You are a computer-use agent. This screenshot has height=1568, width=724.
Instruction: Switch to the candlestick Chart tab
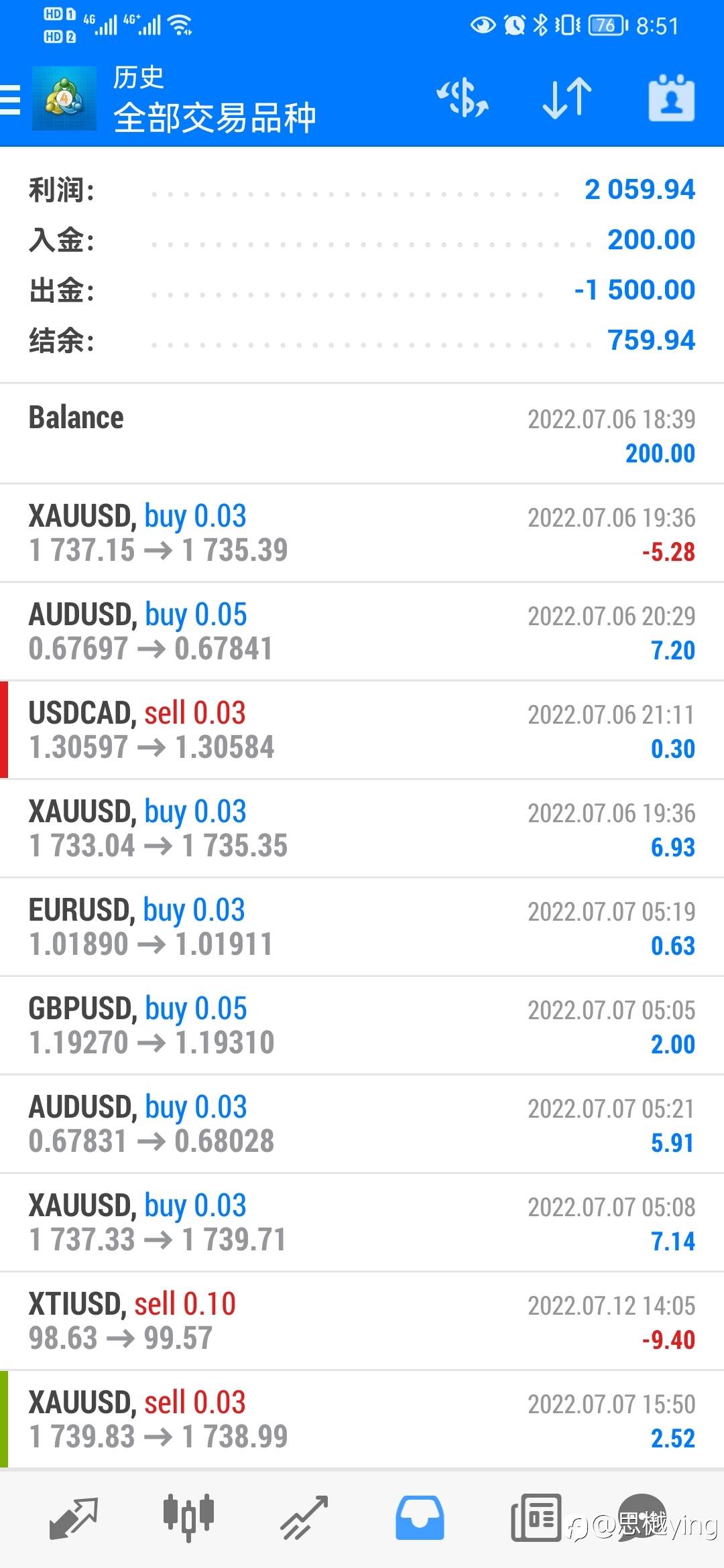pos(188,1518)
